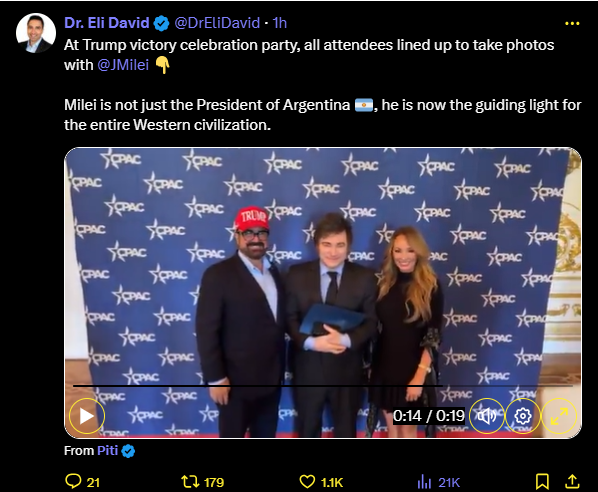Open Dr. Eli David's profile picture
Viewport: 598px width, 492px height.
(x=35, y=33)
